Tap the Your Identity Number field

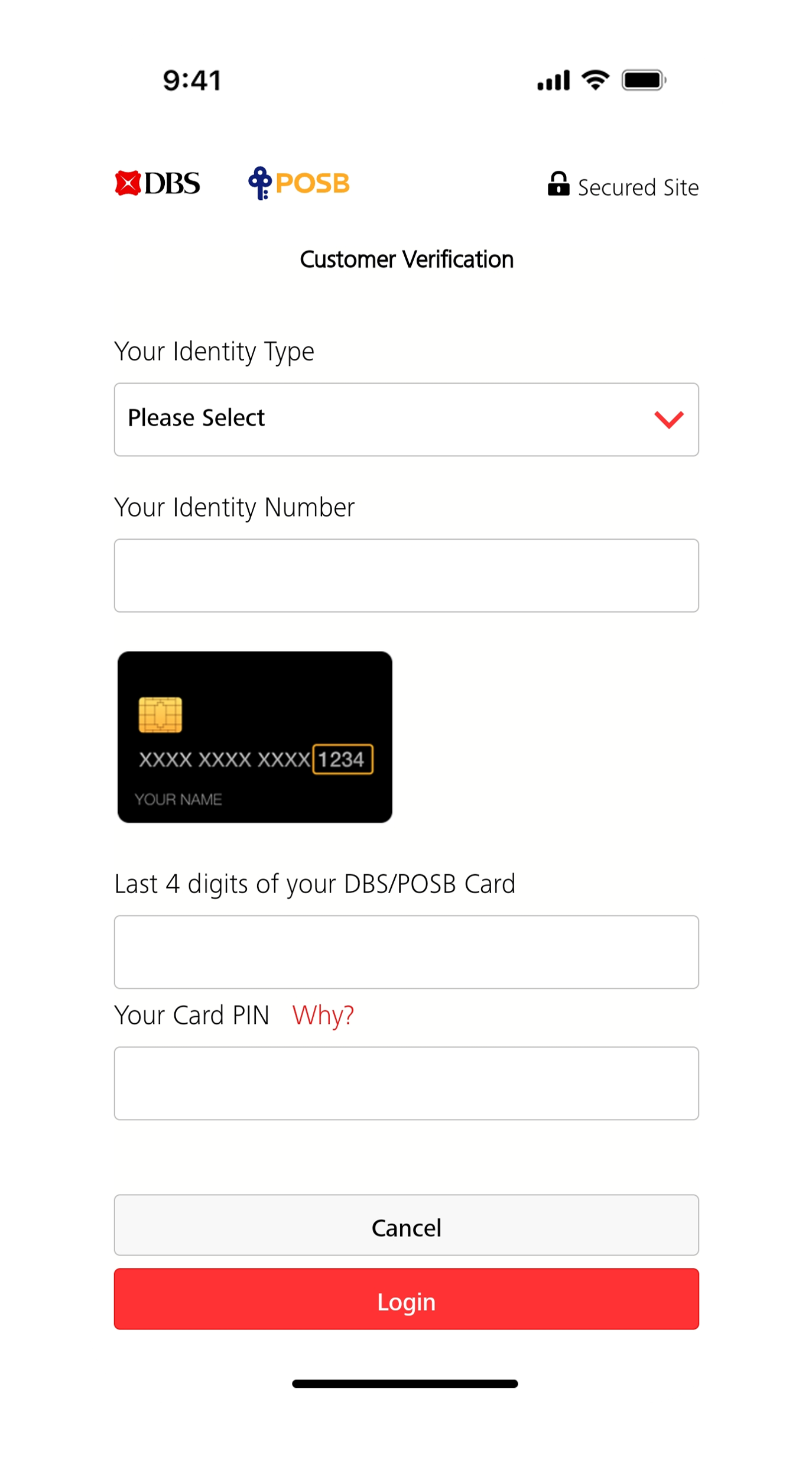pyautogui.click(x=406, y=575)
